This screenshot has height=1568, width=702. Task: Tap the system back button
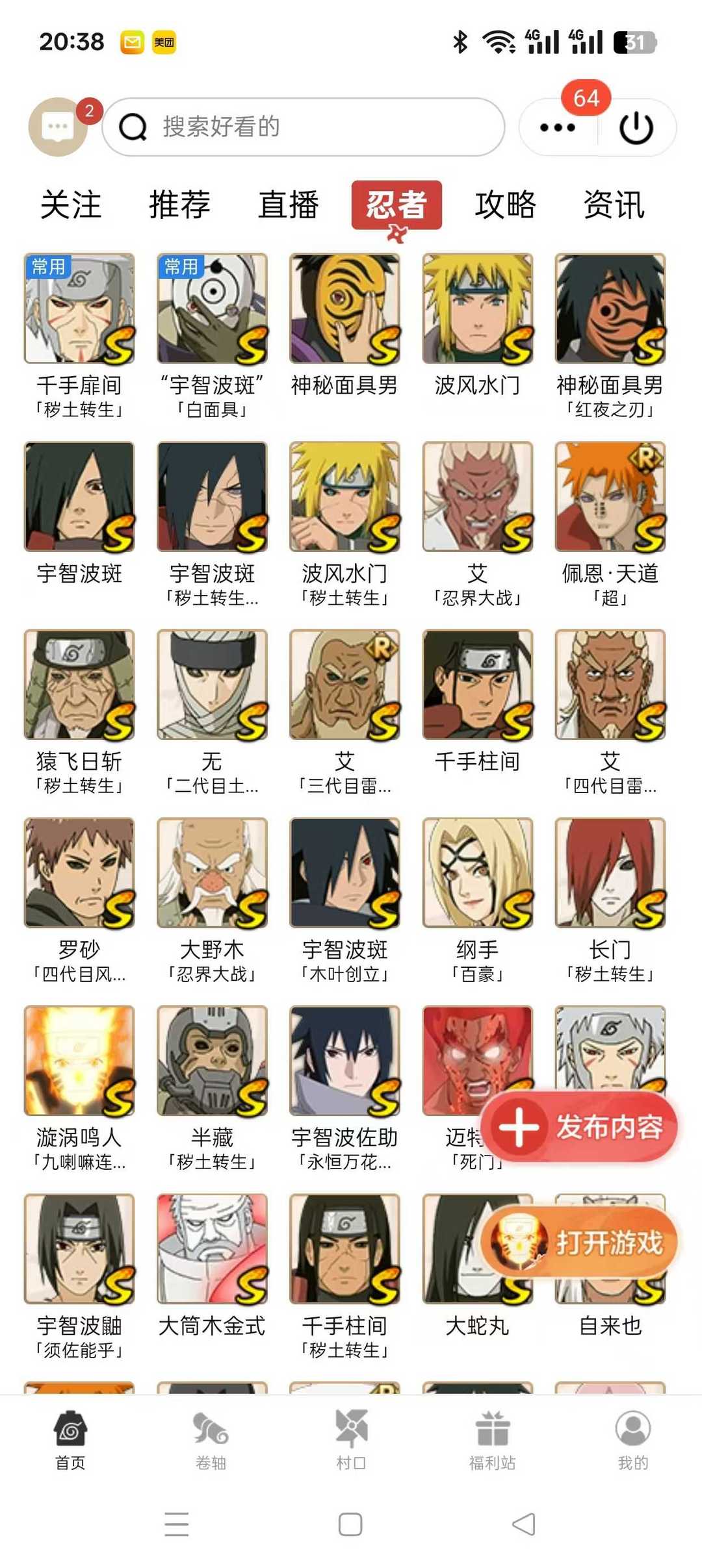click(x=524, y=1524)
